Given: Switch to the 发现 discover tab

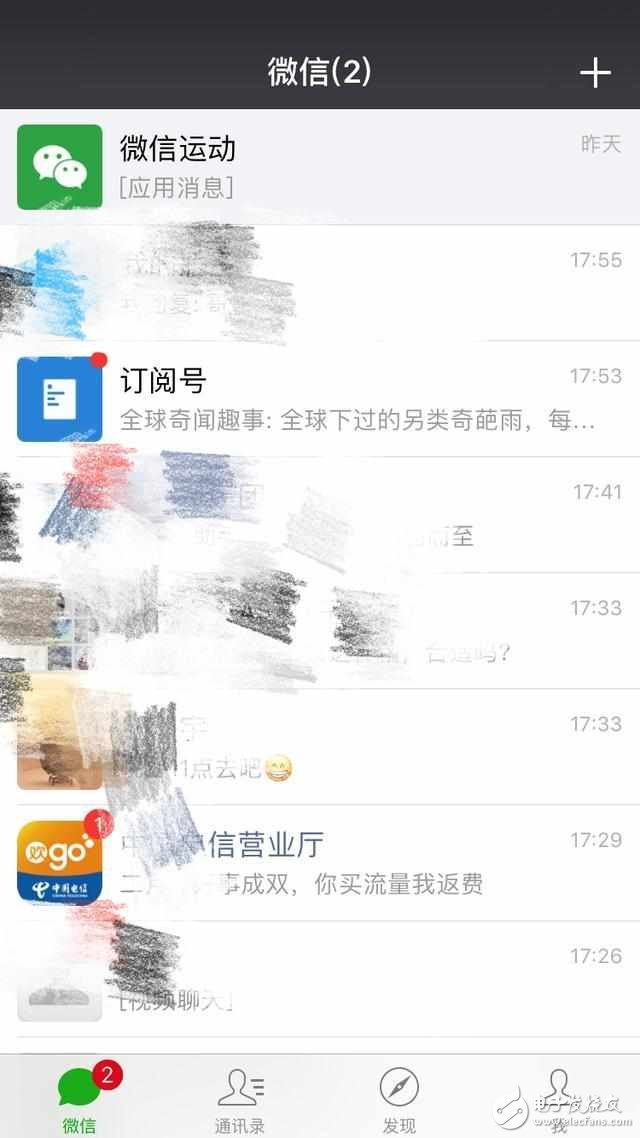Looking at the screenshot, I should pos(399,1098).
